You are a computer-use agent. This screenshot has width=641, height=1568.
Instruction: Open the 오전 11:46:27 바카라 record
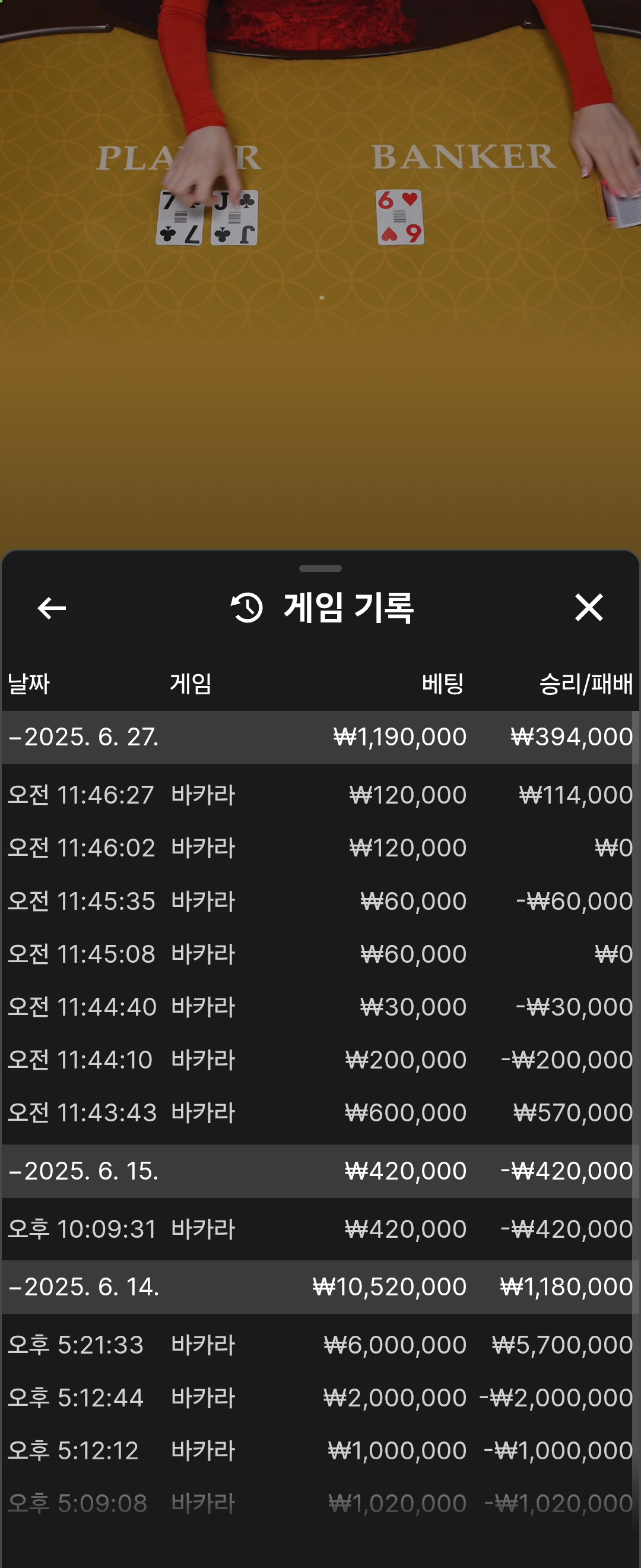pos(319,795)
